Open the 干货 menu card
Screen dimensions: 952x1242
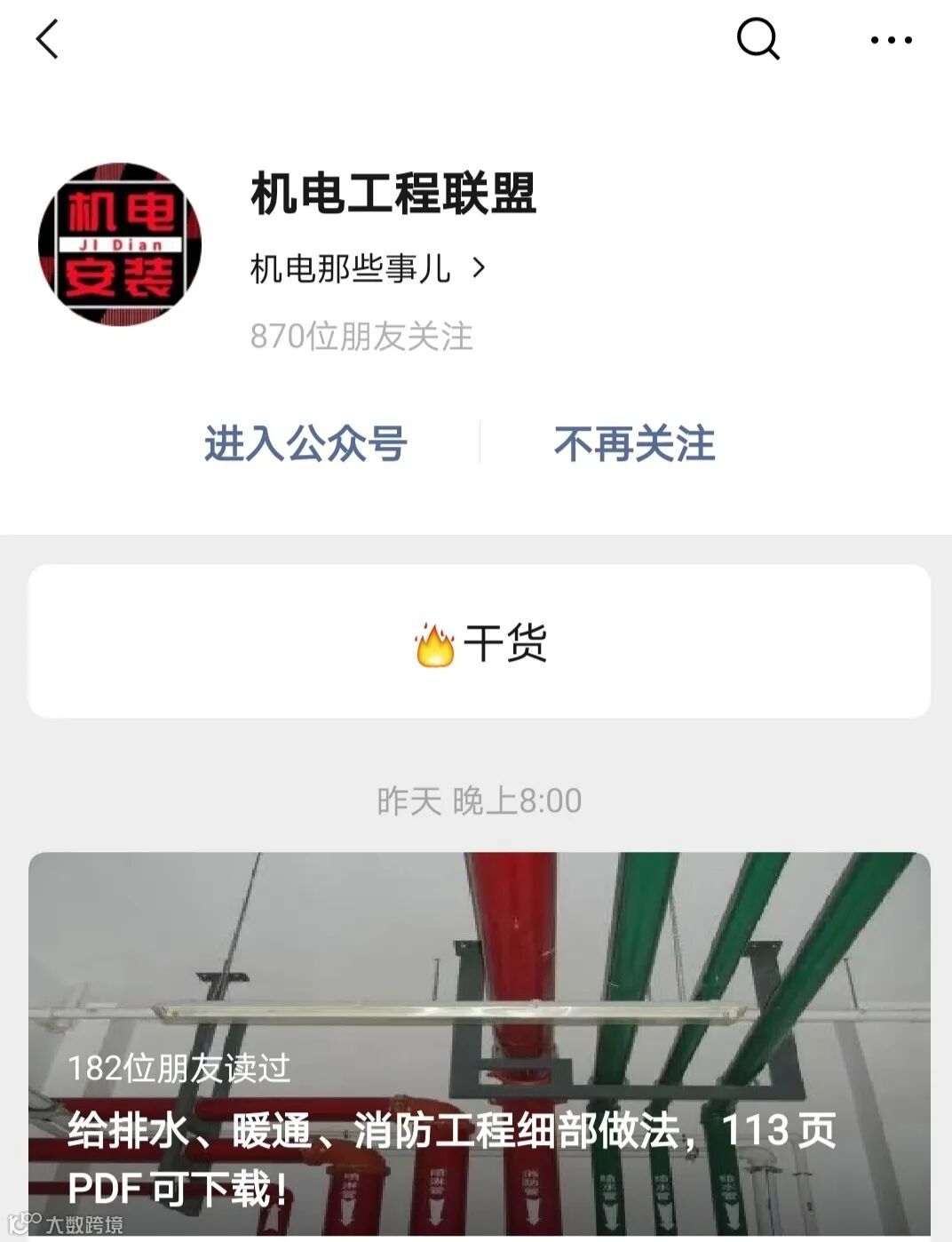tap(480, 641)
